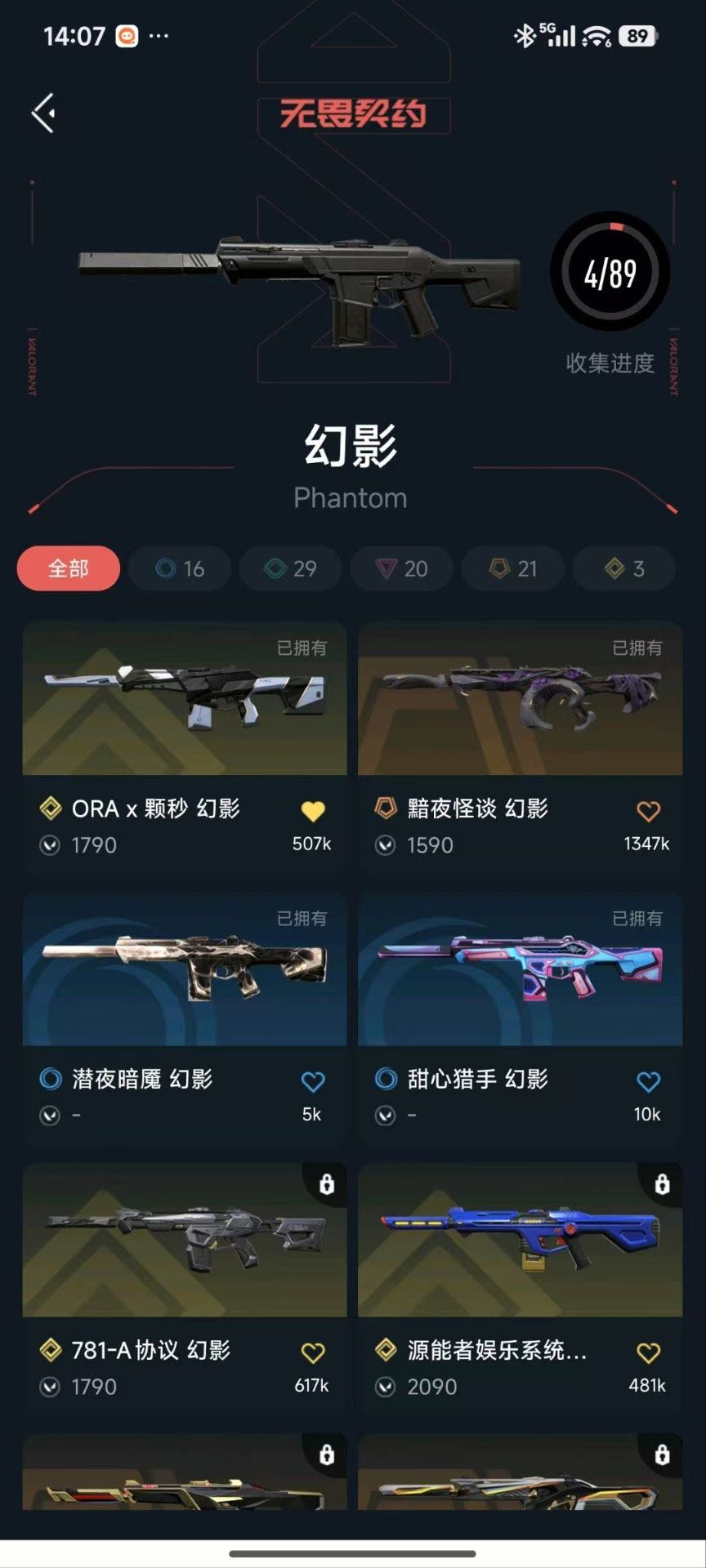
Task: Filter by the tier with 21 skins
Action: point(513,568)
